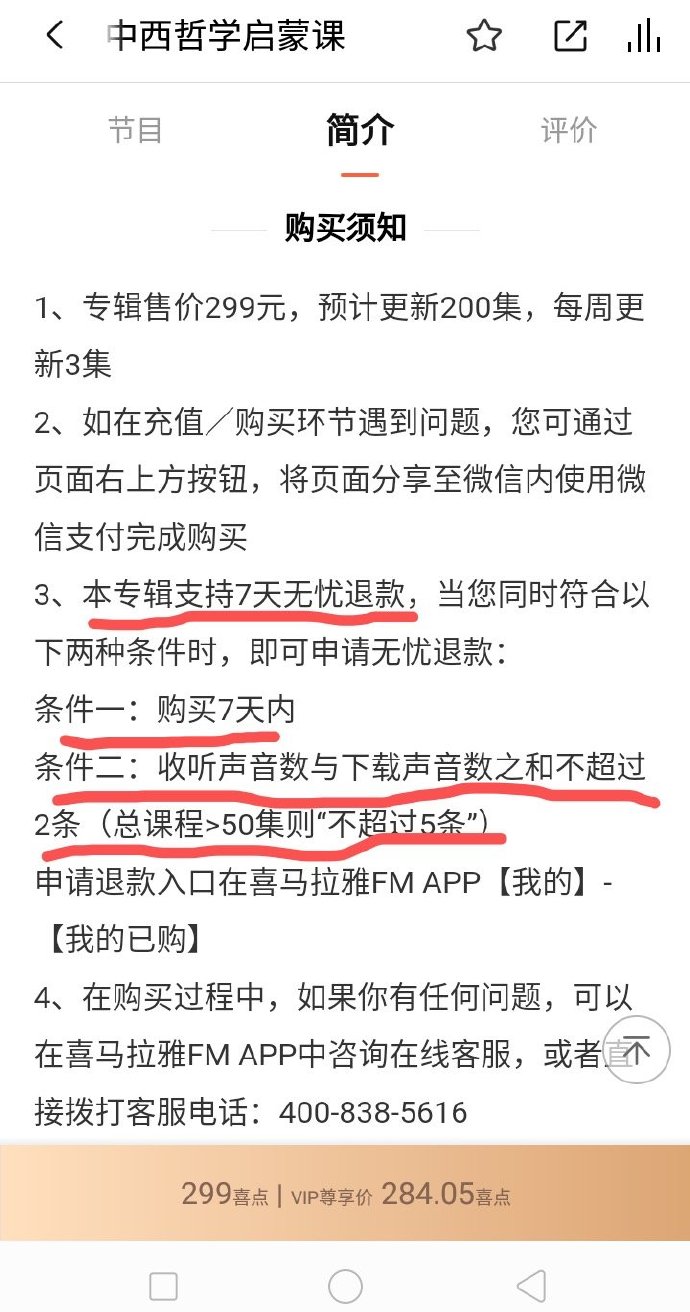The width and height of the screenshot is (690, 1312).
Task: Select the 简介 tab
Action: coord(360,130)
